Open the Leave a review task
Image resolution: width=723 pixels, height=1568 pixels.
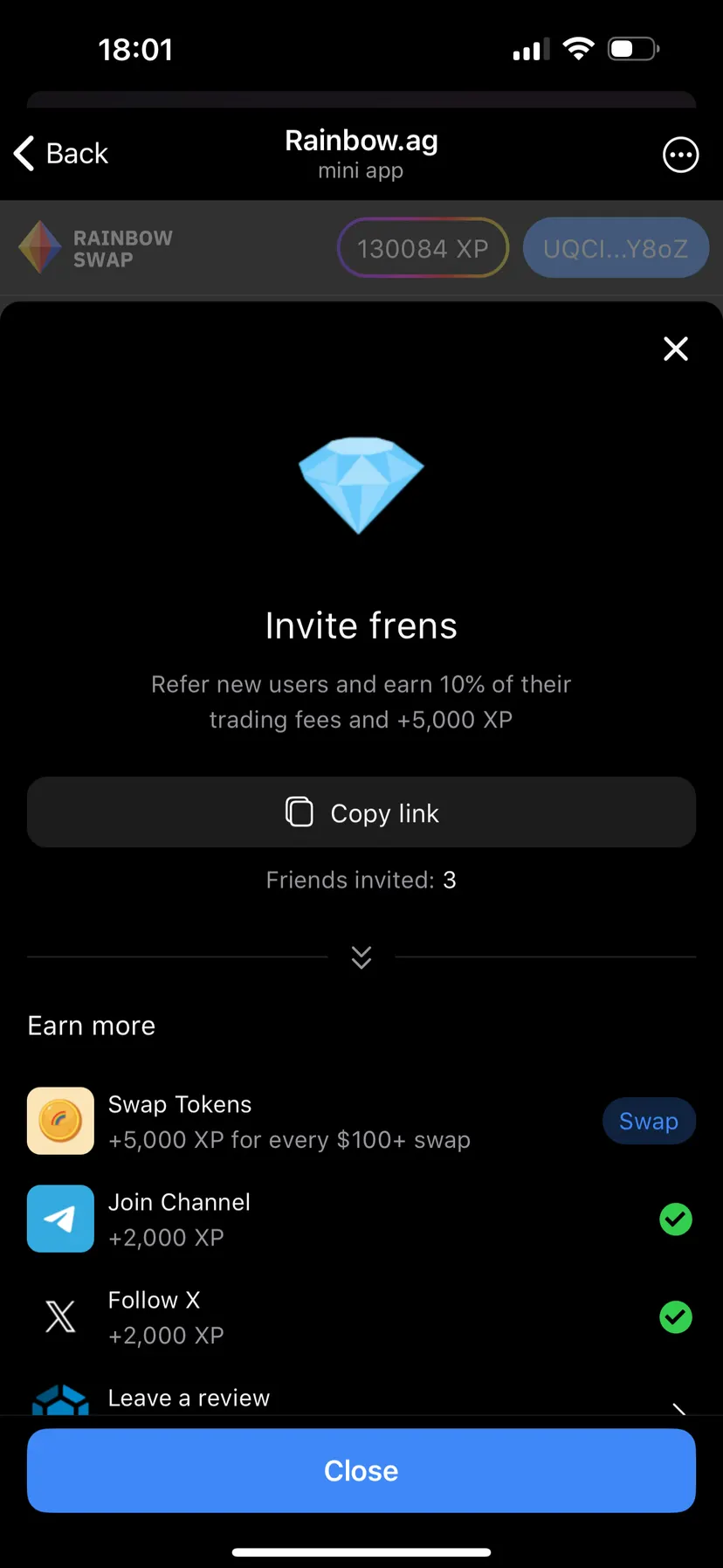(361, 1398)
